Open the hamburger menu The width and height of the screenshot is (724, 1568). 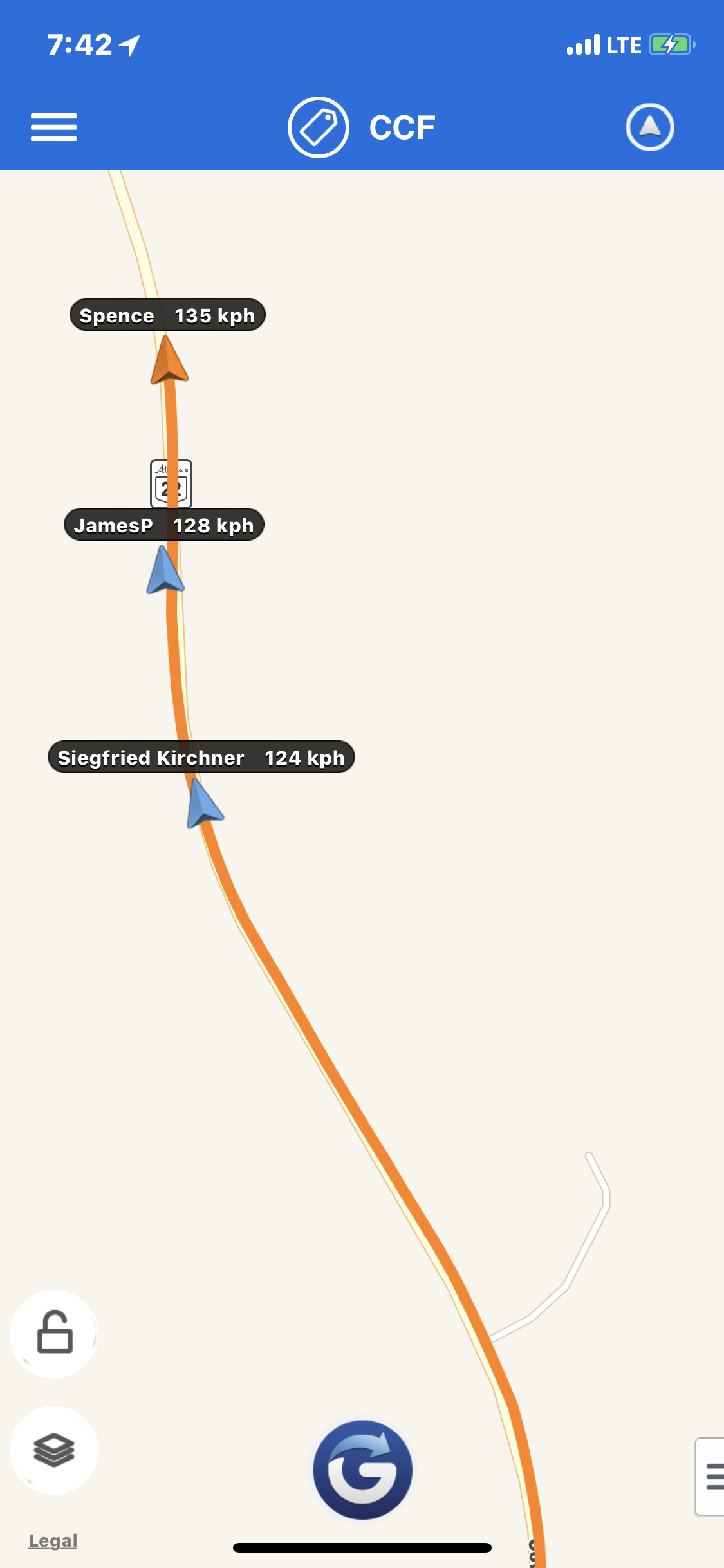point(54,127)
